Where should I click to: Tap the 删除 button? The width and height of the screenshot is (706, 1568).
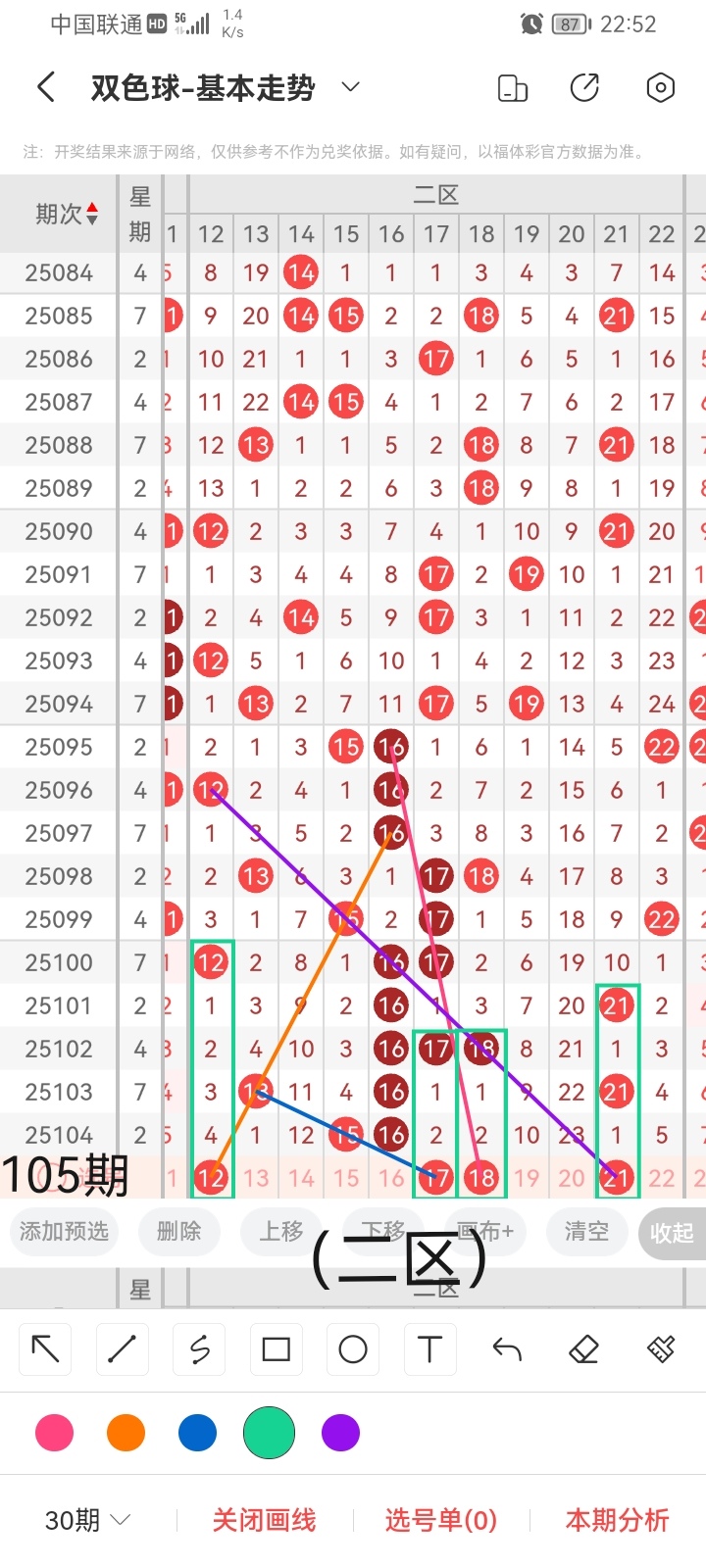pos(178,1231)
